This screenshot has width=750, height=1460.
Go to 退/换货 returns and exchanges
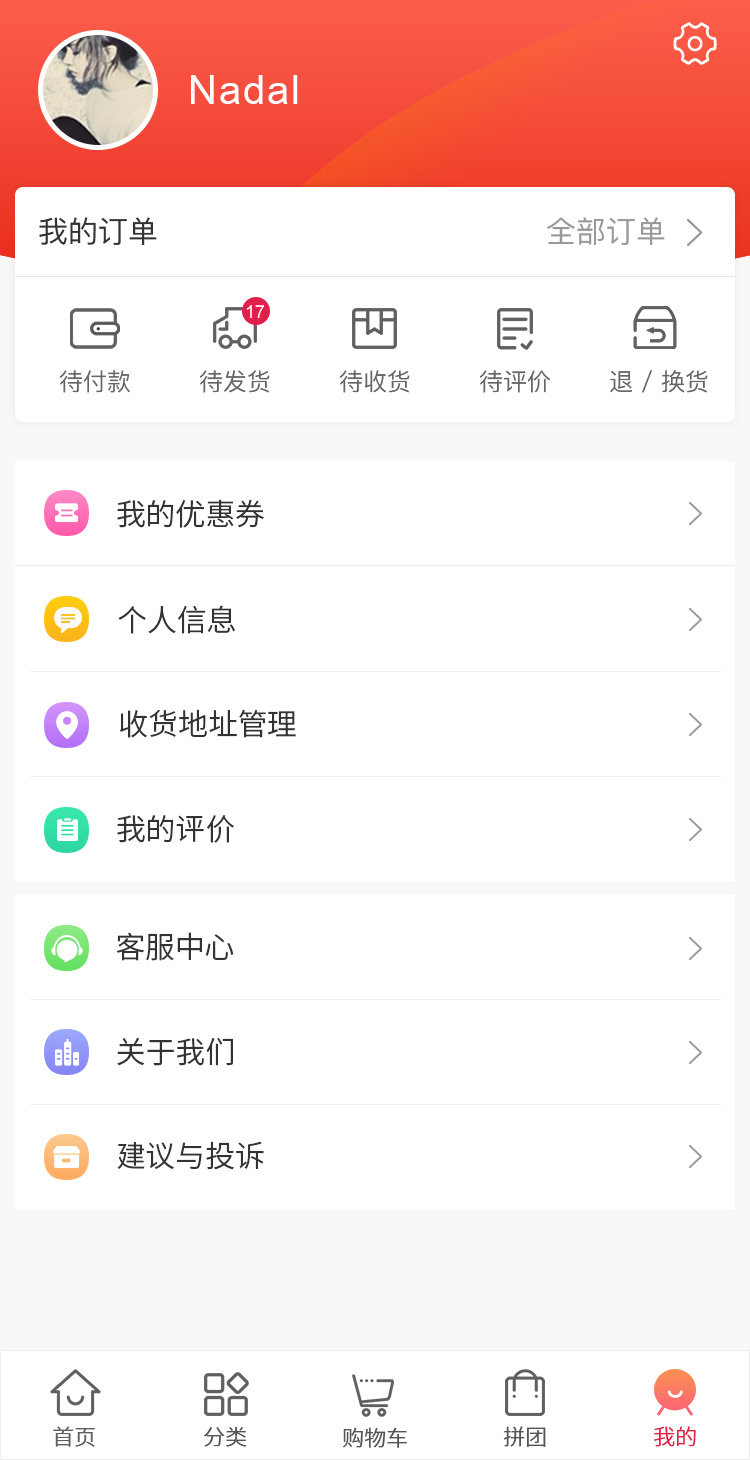(658, 350)
